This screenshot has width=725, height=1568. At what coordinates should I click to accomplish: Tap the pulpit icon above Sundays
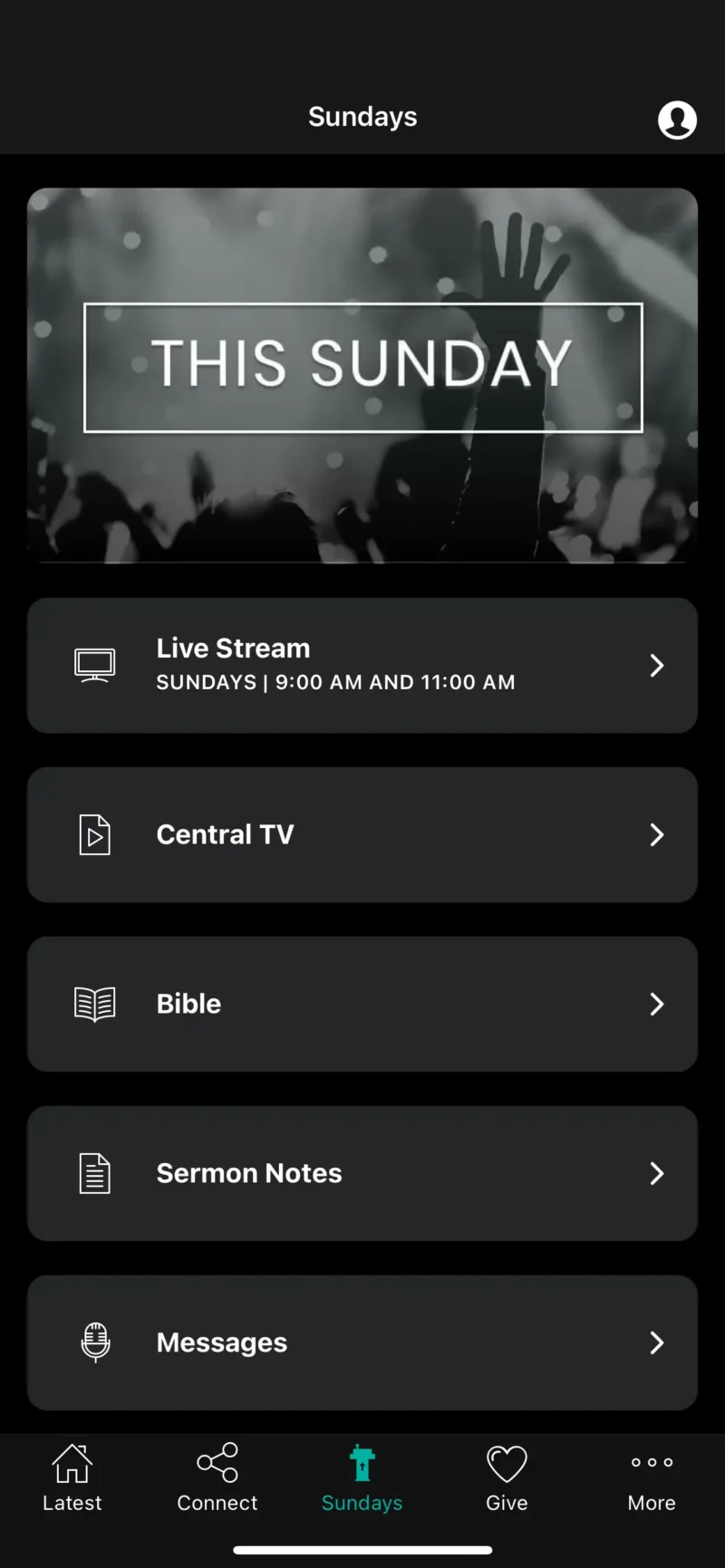click(x=362, y=1462)
